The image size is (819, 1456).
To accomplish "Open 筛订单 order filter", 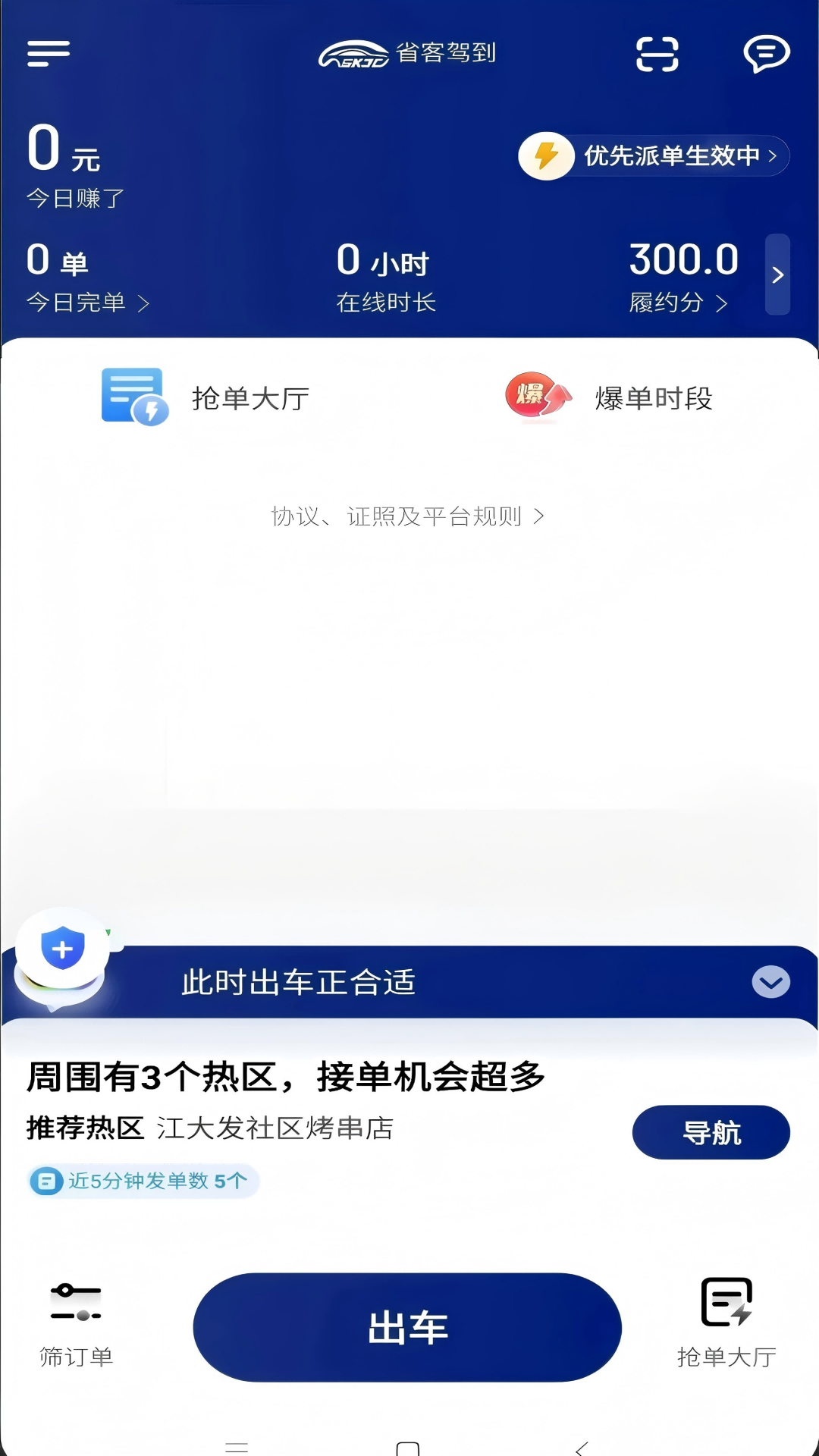I will (76, 1323).
